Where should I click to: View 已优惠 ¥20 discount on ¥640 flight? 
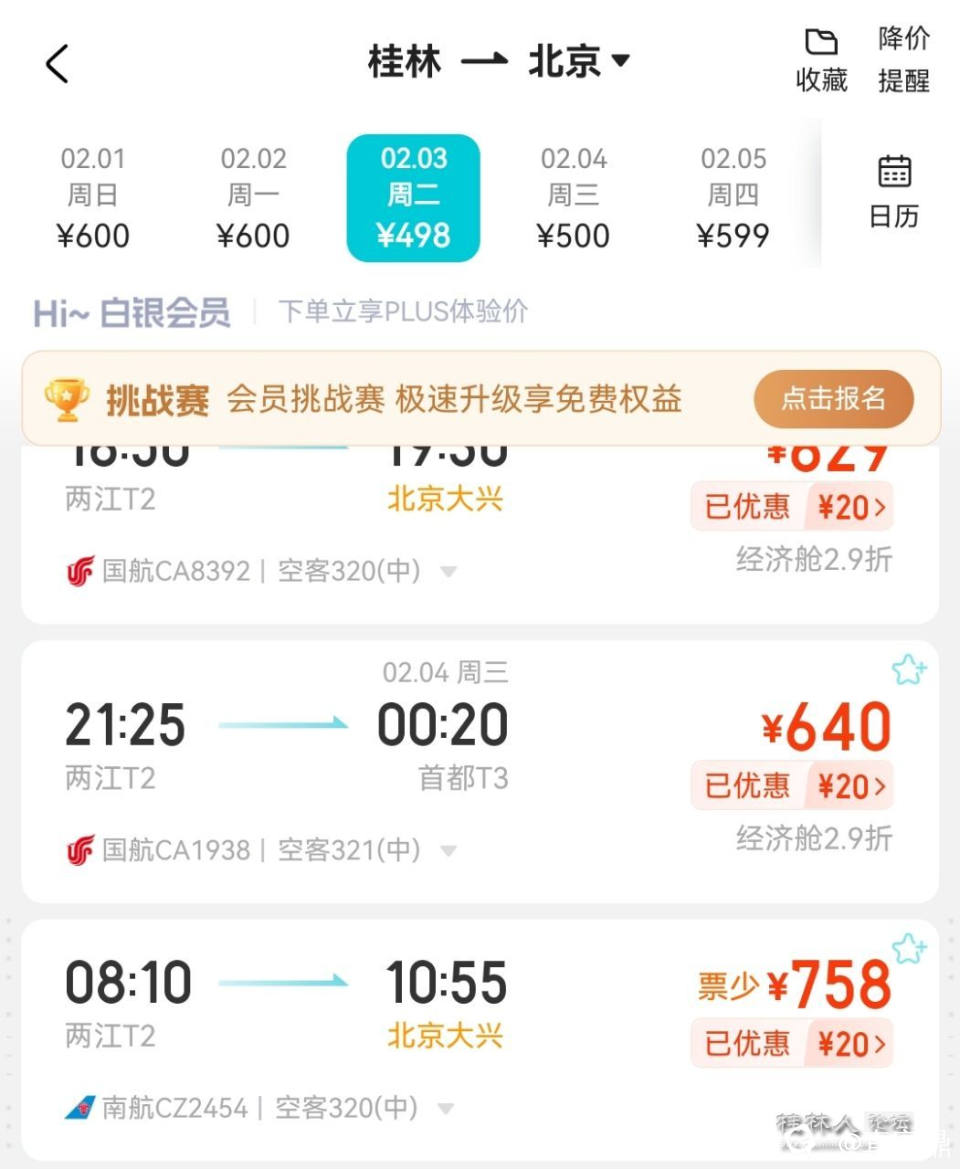pos(791,786)
